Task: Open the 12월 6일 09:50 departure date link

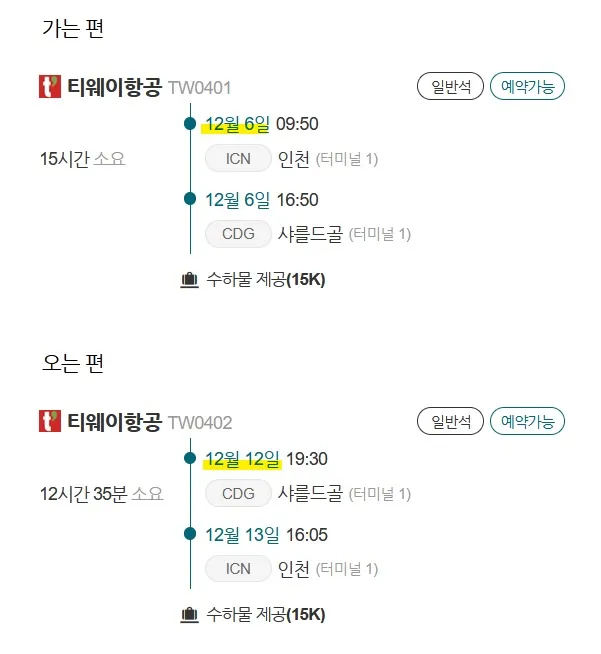Action: click(237, 124)
